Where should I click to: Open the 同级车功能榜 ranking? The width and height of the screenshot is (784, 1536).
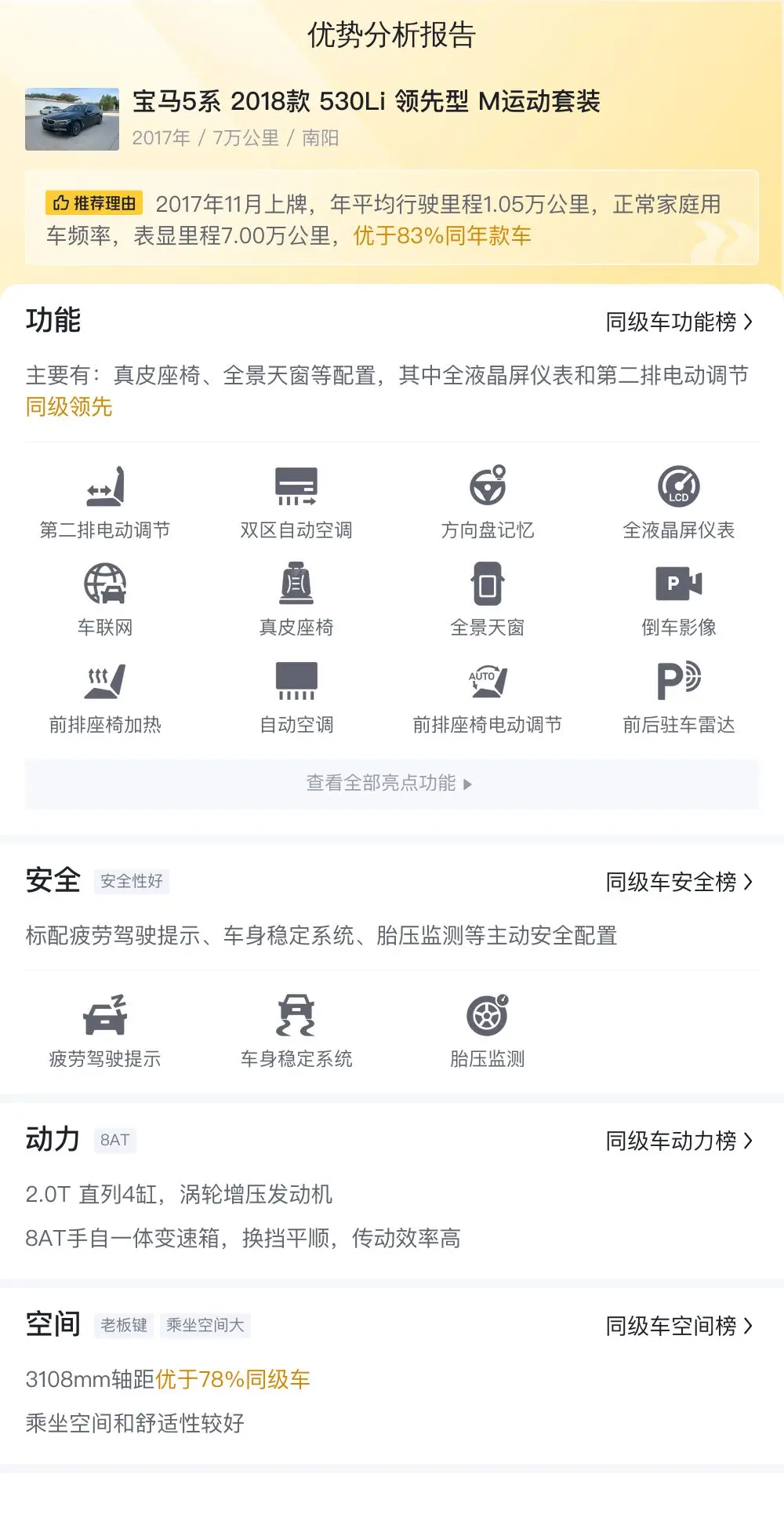click(x=679, y=322)
